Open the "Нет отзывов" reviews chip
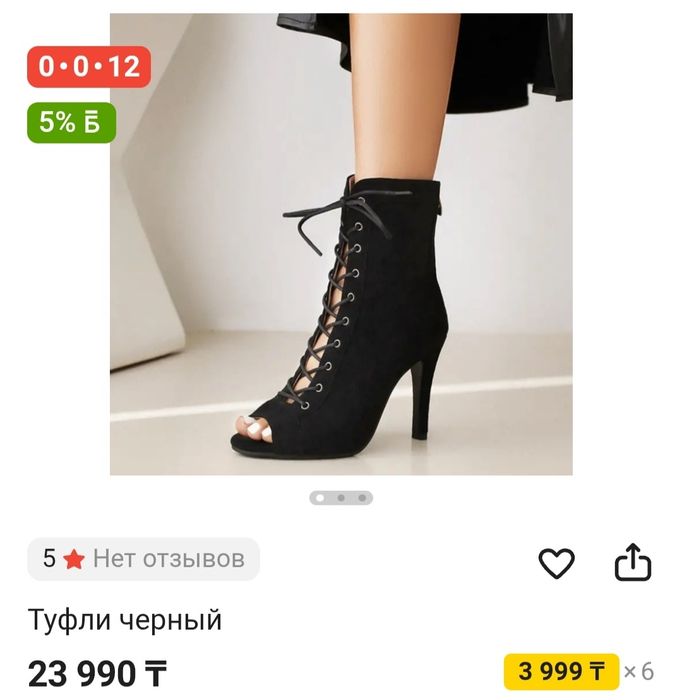The image size is (682, 700). coord(144,558)
